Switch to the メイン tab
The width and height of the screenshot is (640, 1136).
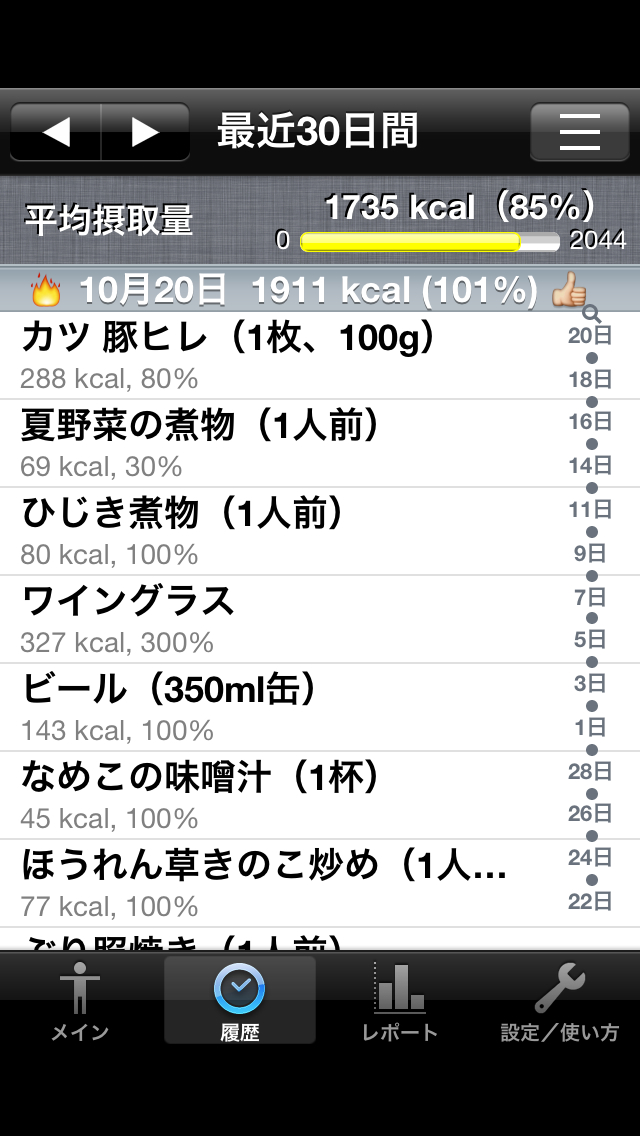coord(80,1001)
